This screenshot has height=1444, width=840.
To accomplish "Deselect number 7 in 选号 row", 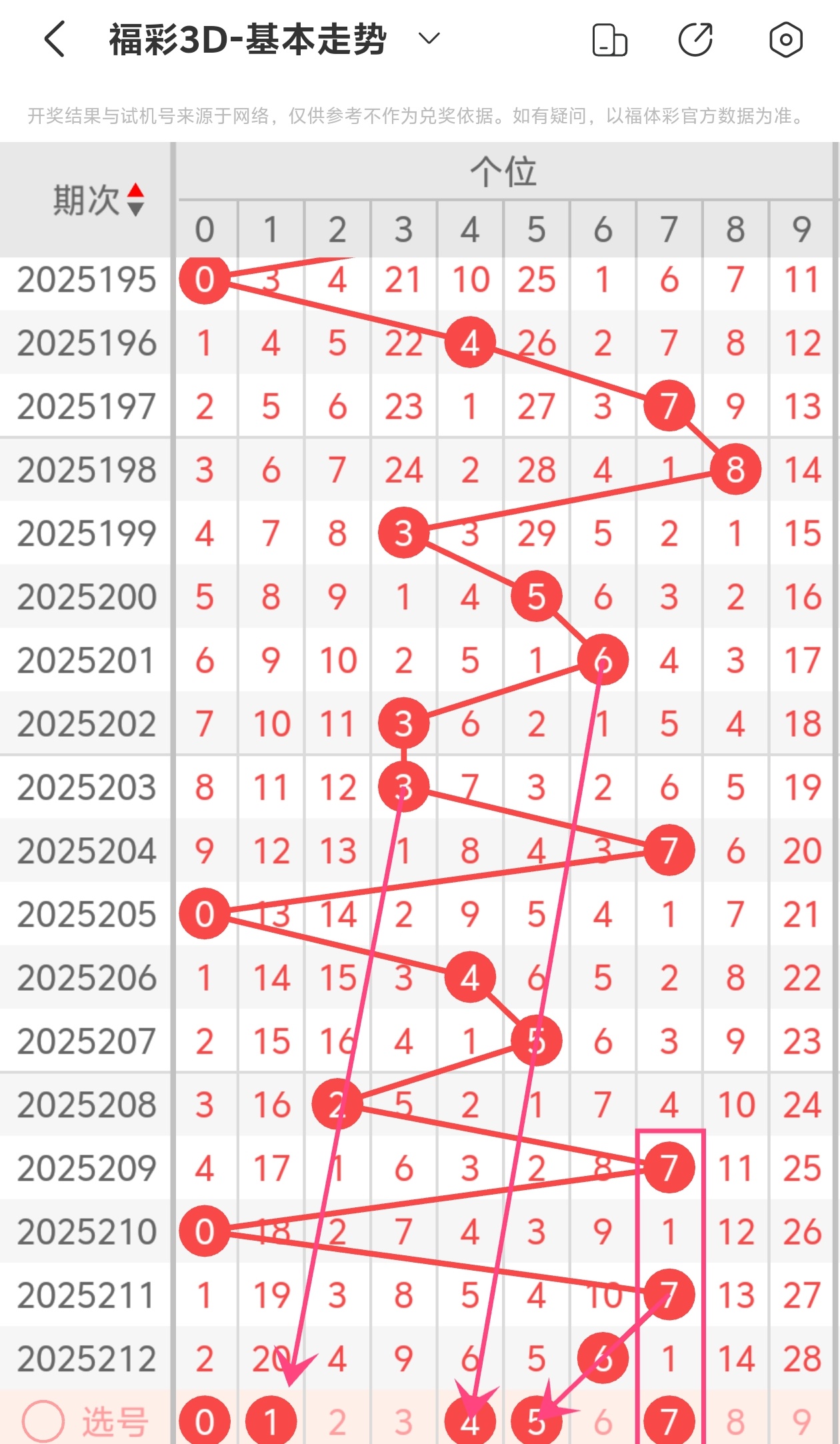I will point(669,1421).
